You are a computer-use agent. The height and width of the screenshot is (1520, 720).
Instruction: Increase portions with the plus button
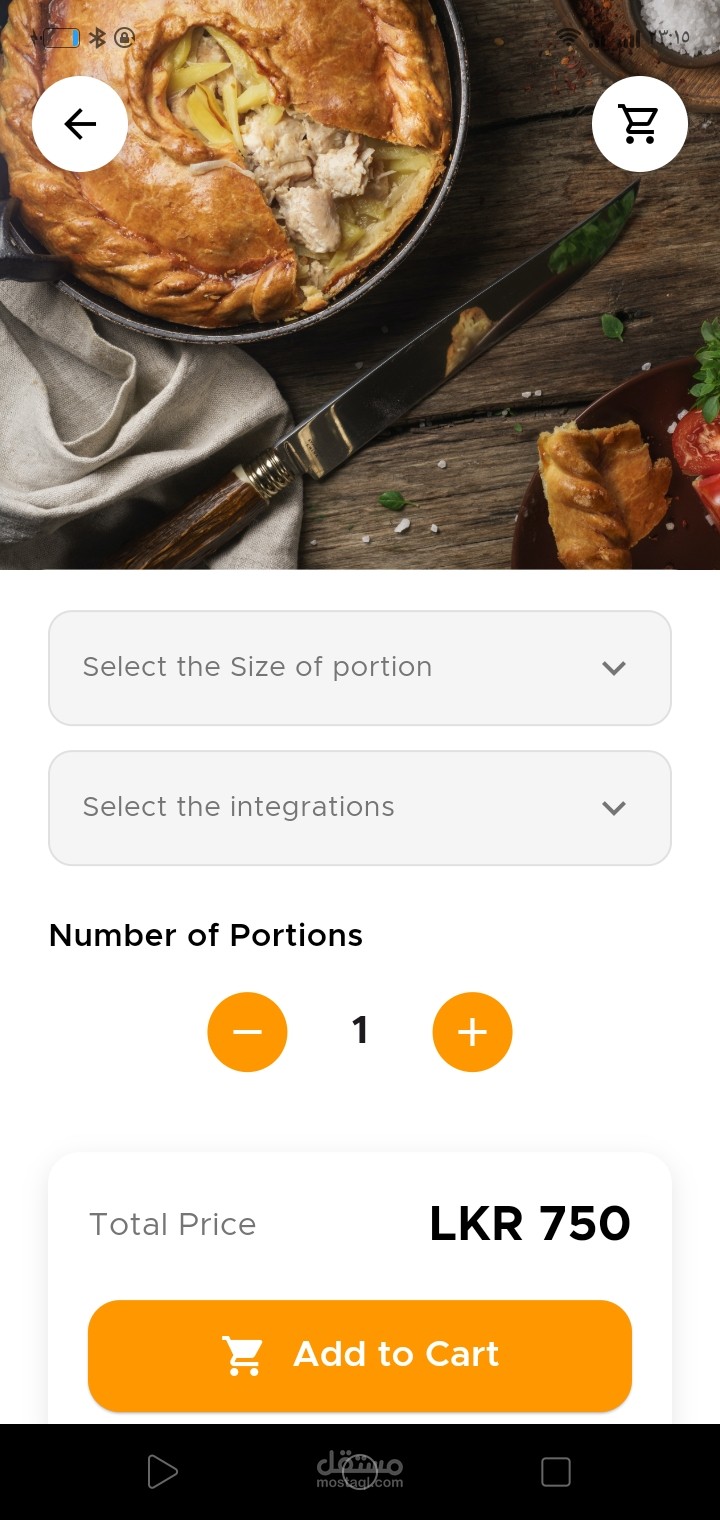coord(472,1031)
